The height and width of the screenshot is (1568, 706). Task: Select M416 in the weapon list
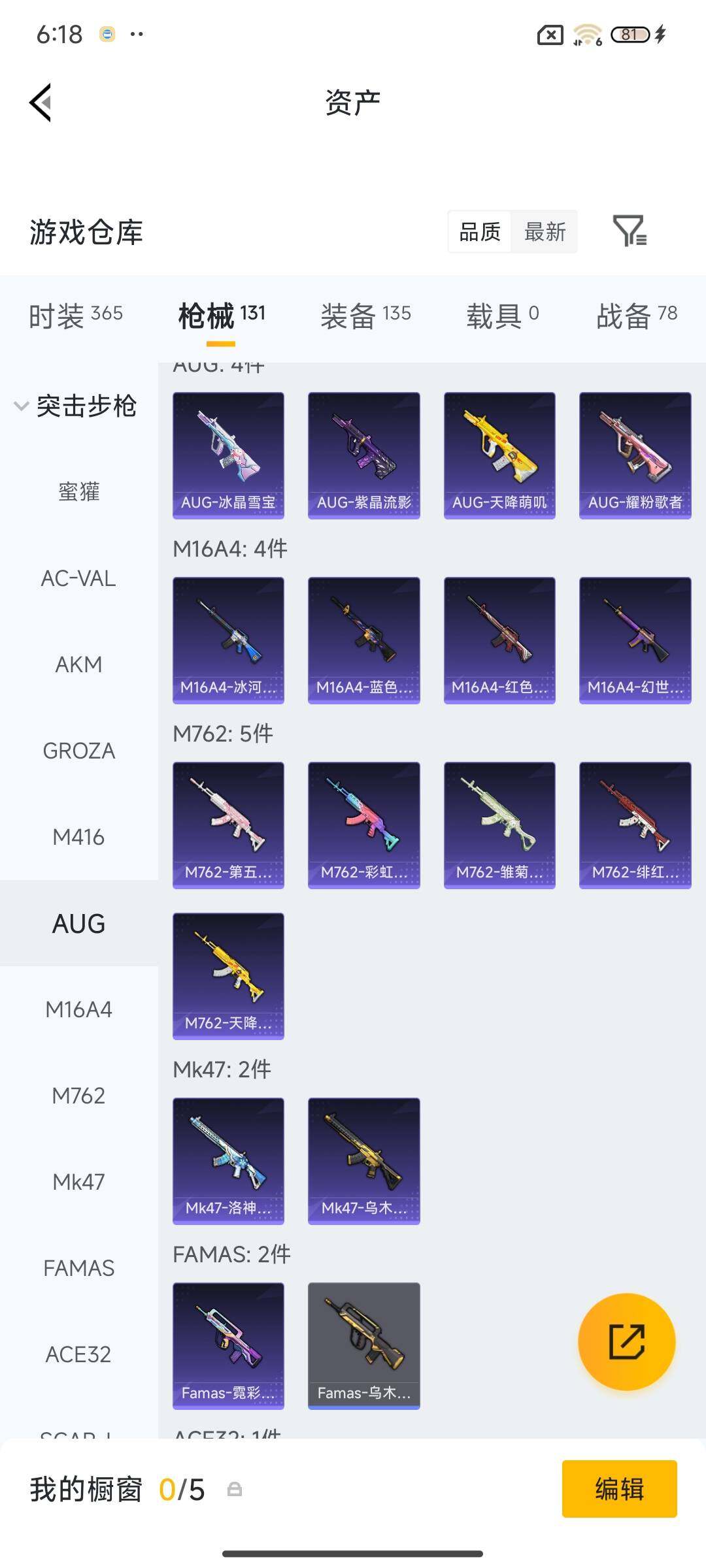click(x=78, y=837)
